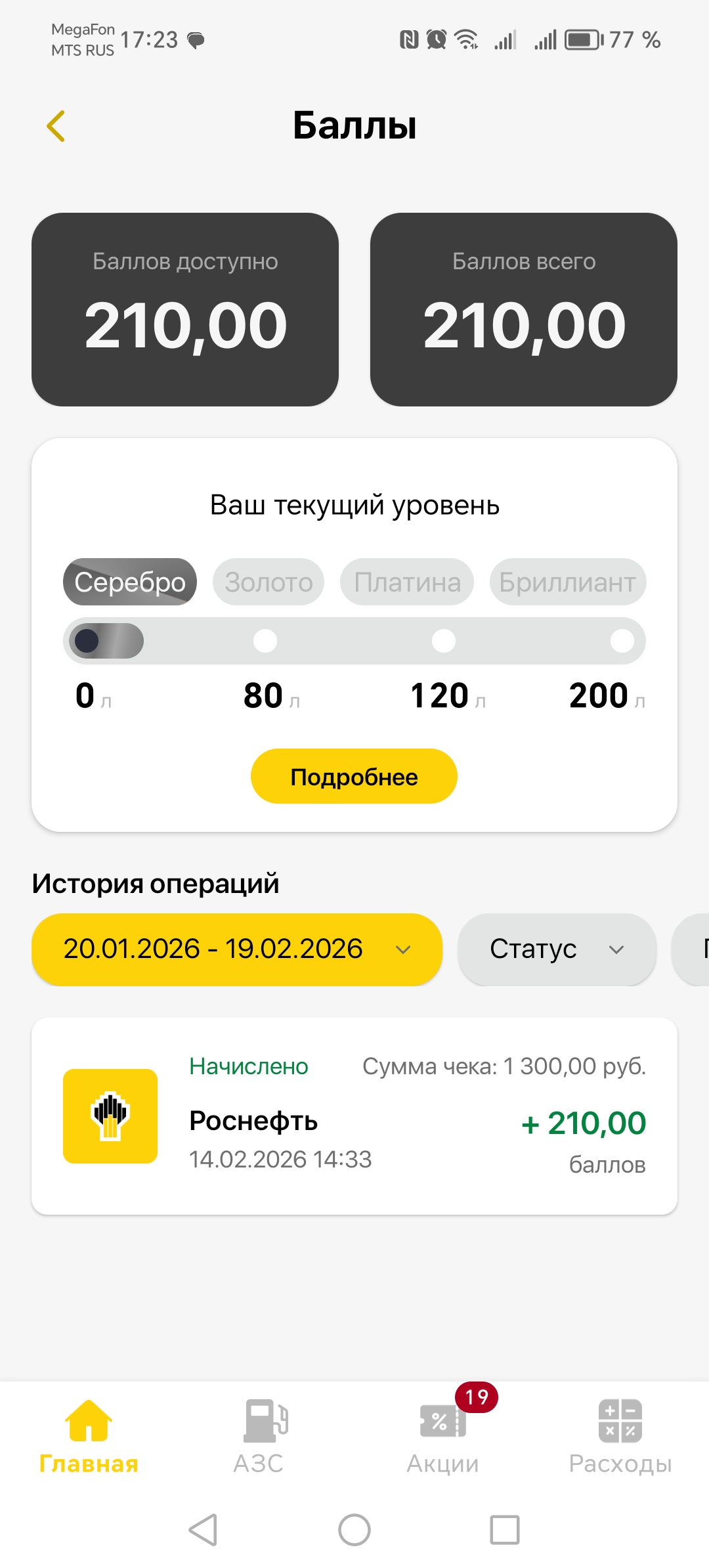Screen dimensions: 709x1568
Task: Open the Роснефть transaction from 14.02.2026
Action: [x=354, y=1116]
